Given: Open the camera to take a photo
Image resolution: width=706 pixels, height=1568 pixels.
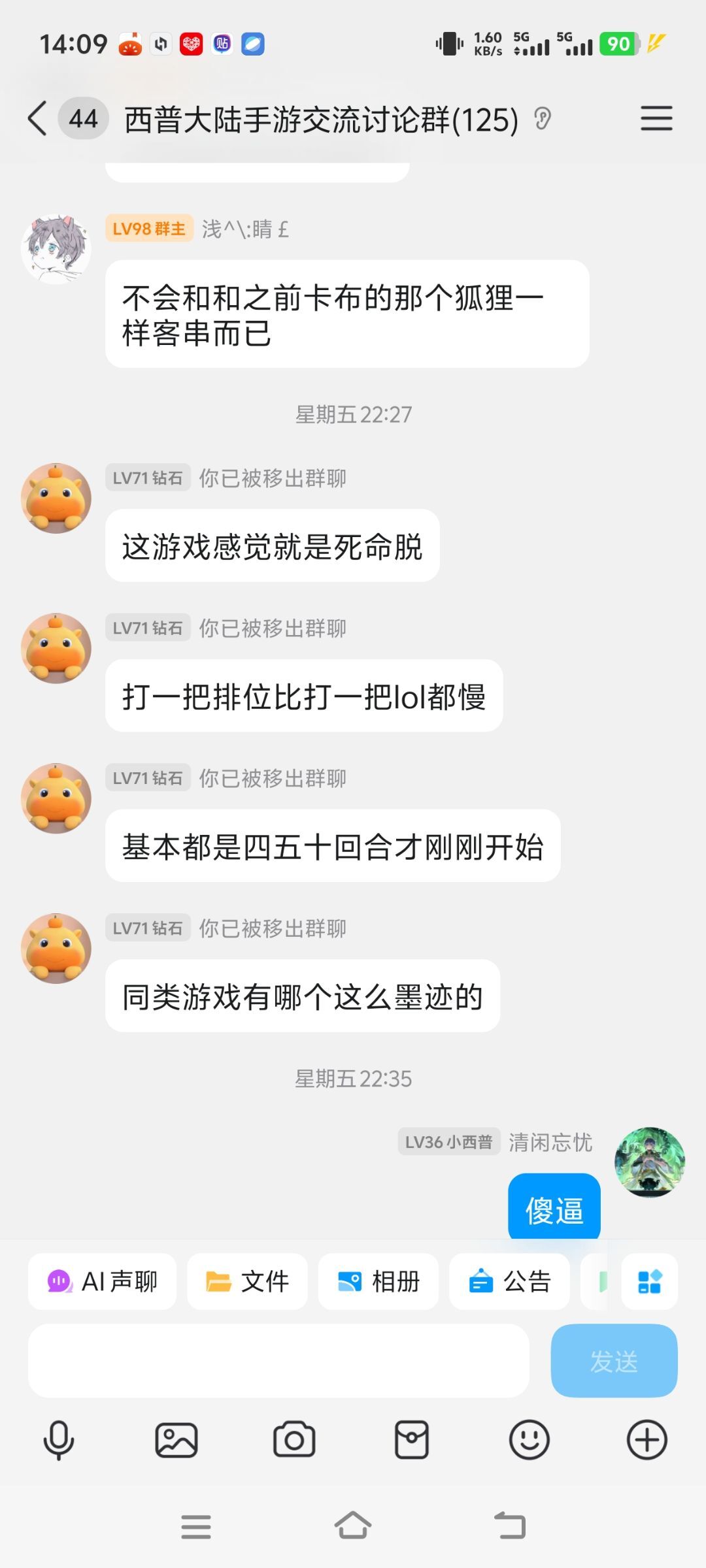Looking at the screenshot, I should tap(294, 1440).
